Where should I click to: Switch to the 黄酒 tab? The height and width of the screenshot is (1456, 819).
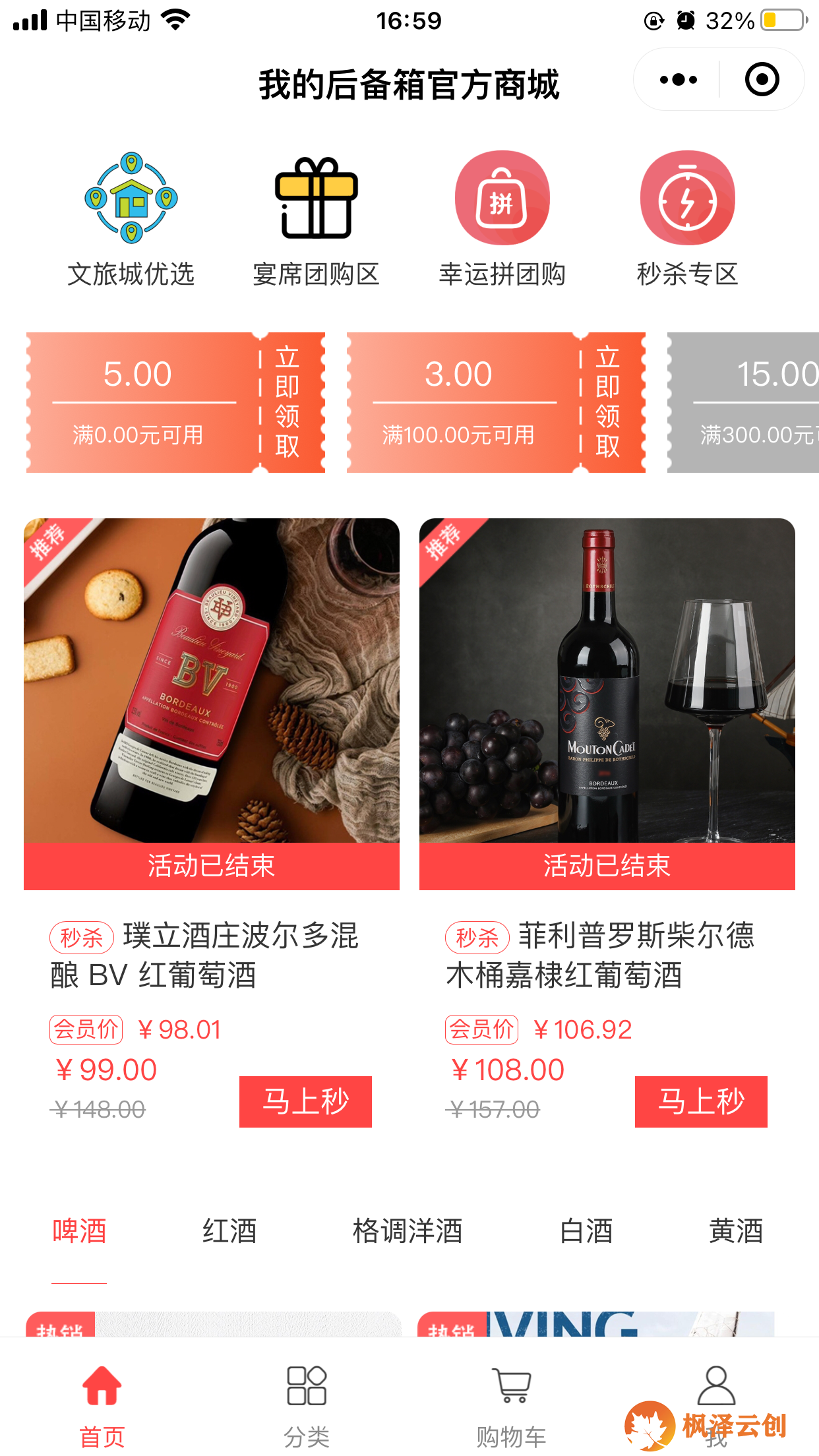[736, 1230]
